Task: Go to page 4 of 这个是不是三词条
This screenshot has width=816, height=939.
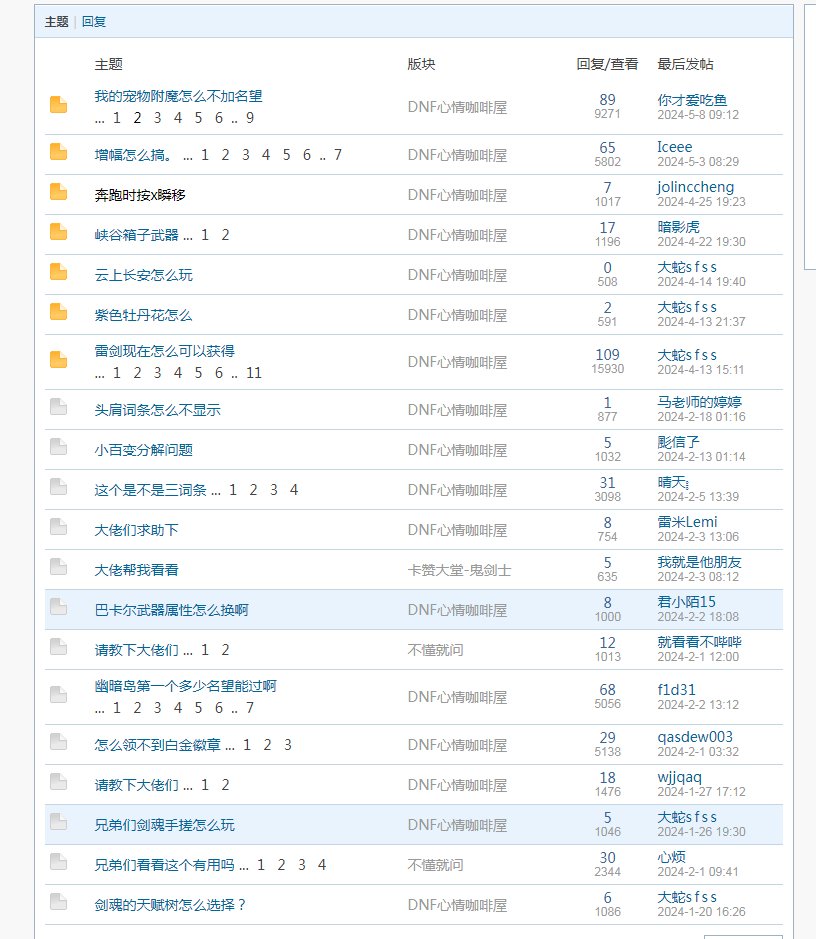Action: pyautogui.click(x=294, y=490)
